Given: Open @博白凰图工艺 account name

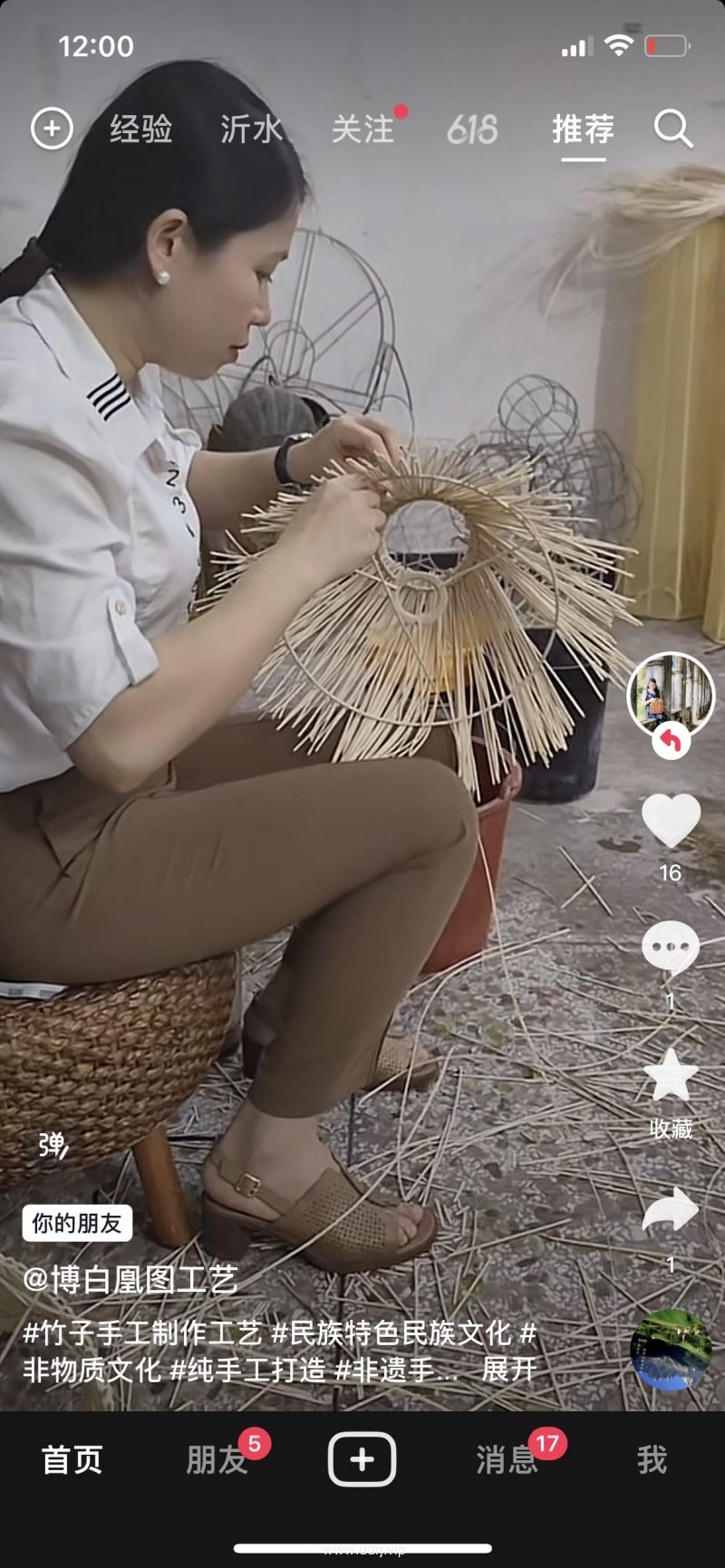Looking at the screenshot, I should [x=131, y=1279].
